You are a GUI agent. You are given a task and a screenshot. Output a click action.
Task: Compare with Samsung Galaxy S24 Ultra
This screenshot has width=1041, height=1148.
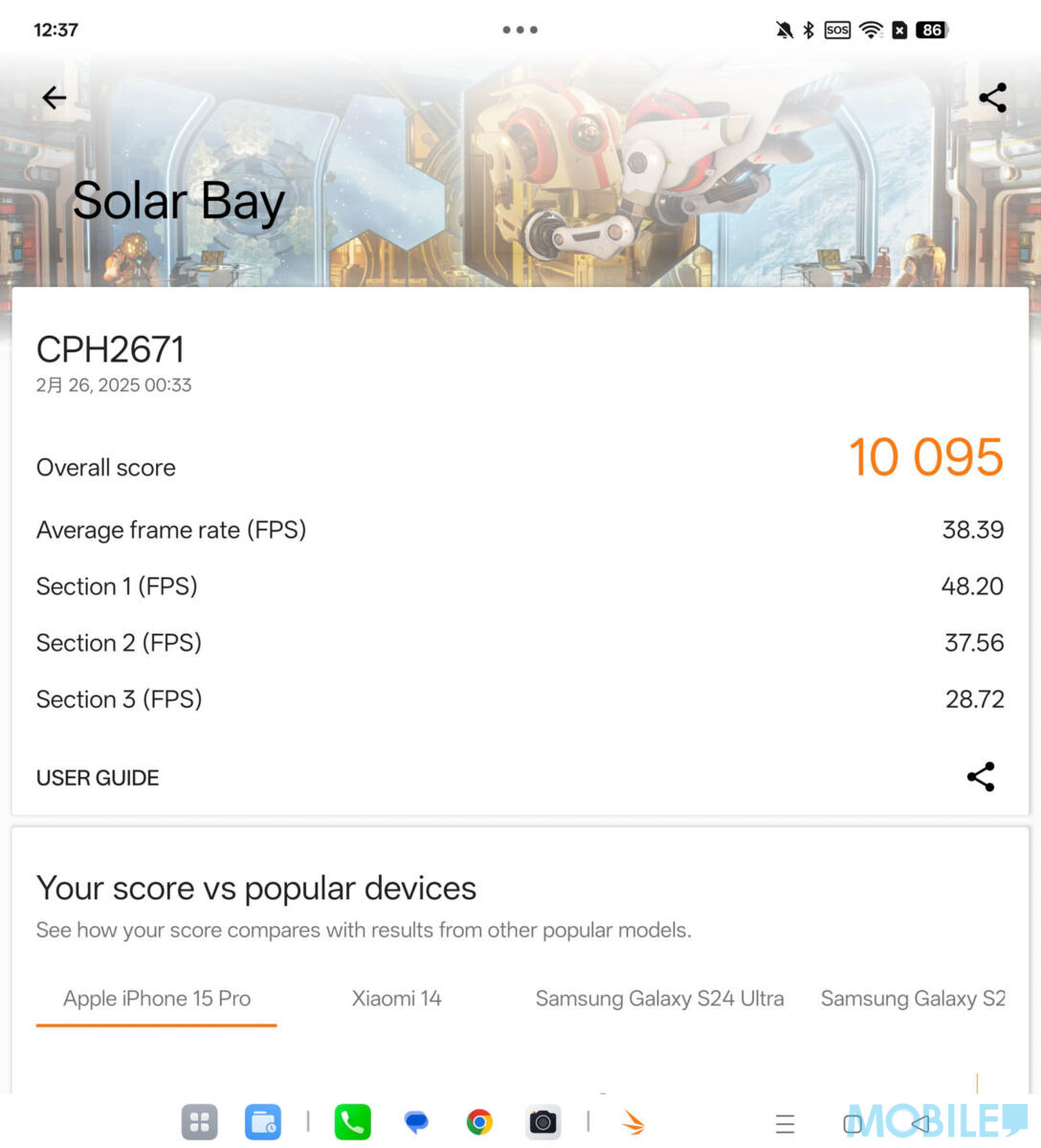point(659,999)
